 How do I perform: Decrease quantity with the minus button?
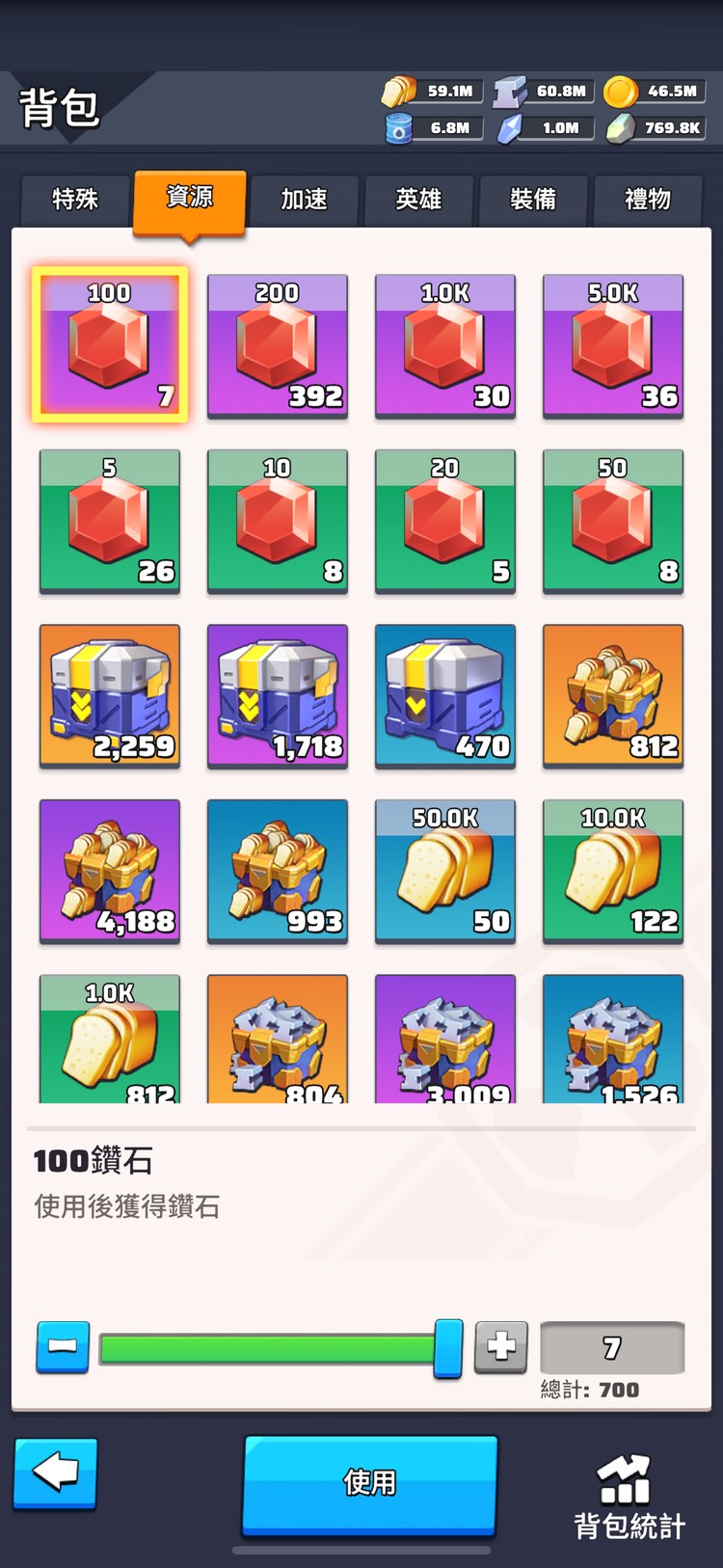click(63, 1346)
